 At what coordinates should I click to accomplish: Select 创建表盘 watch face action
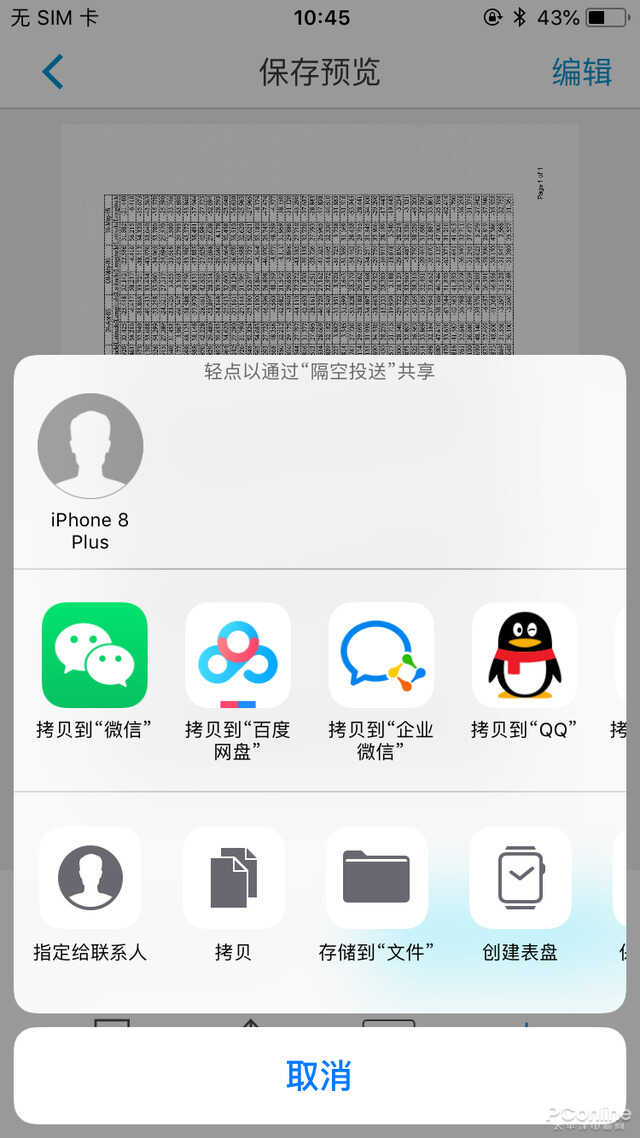(x=520, y=878)
